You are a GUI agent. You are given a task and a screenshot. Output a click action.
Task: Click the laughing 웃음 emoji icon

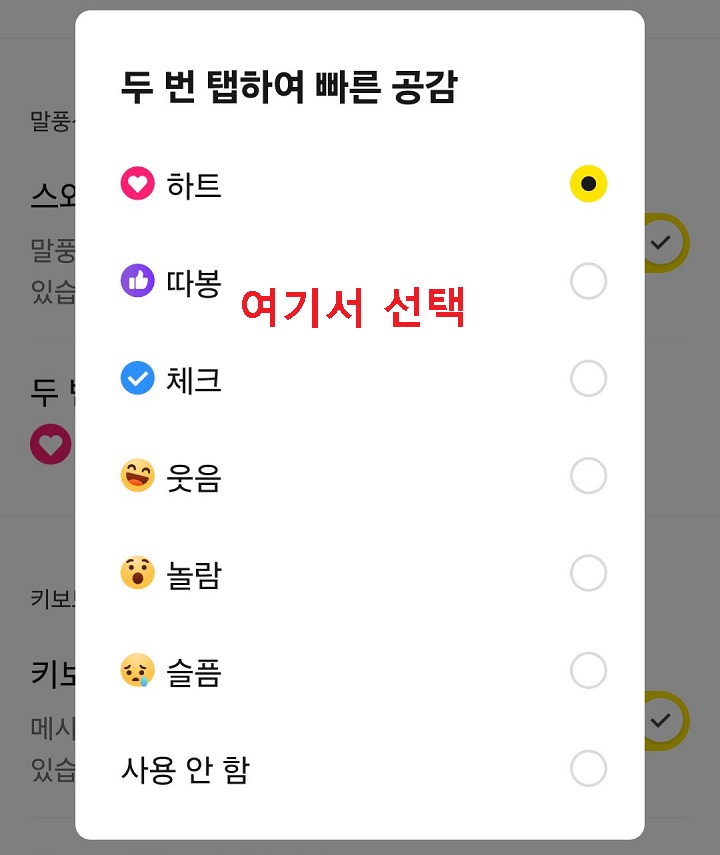[x=137, y=476]
